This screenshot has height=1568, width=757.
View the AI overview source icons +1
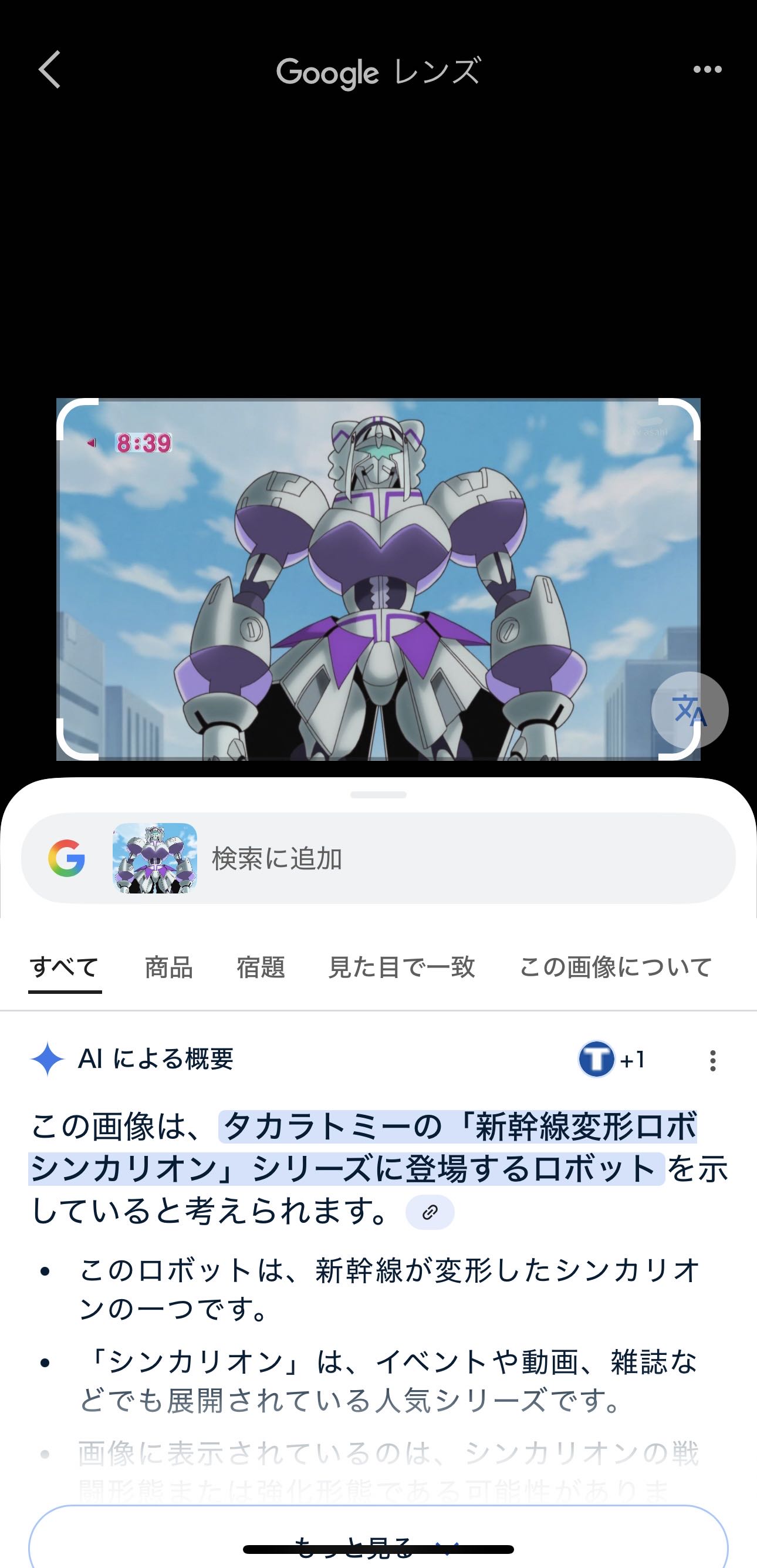point(612,1060)
